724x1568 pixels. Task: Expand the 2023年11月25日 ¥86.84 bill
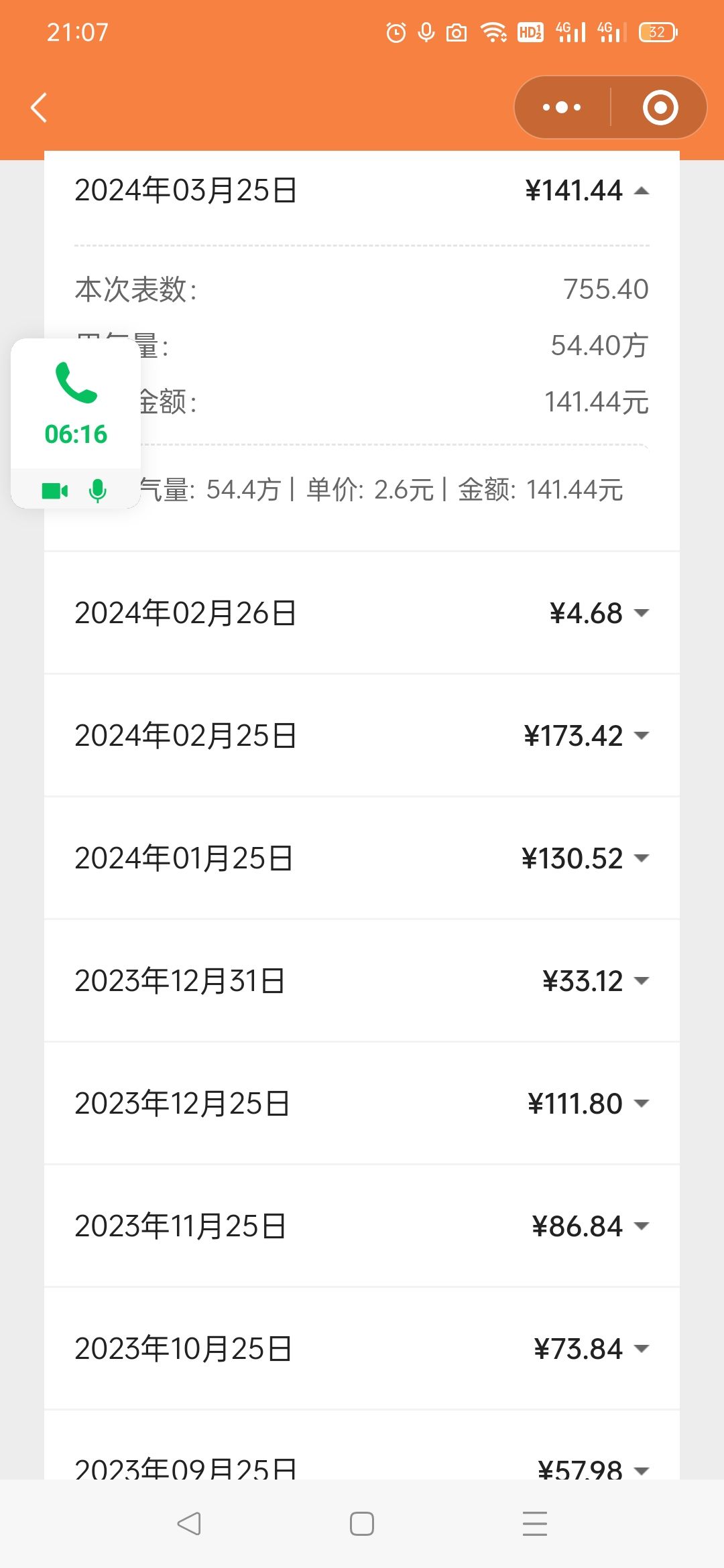[x=362, y=1226]
